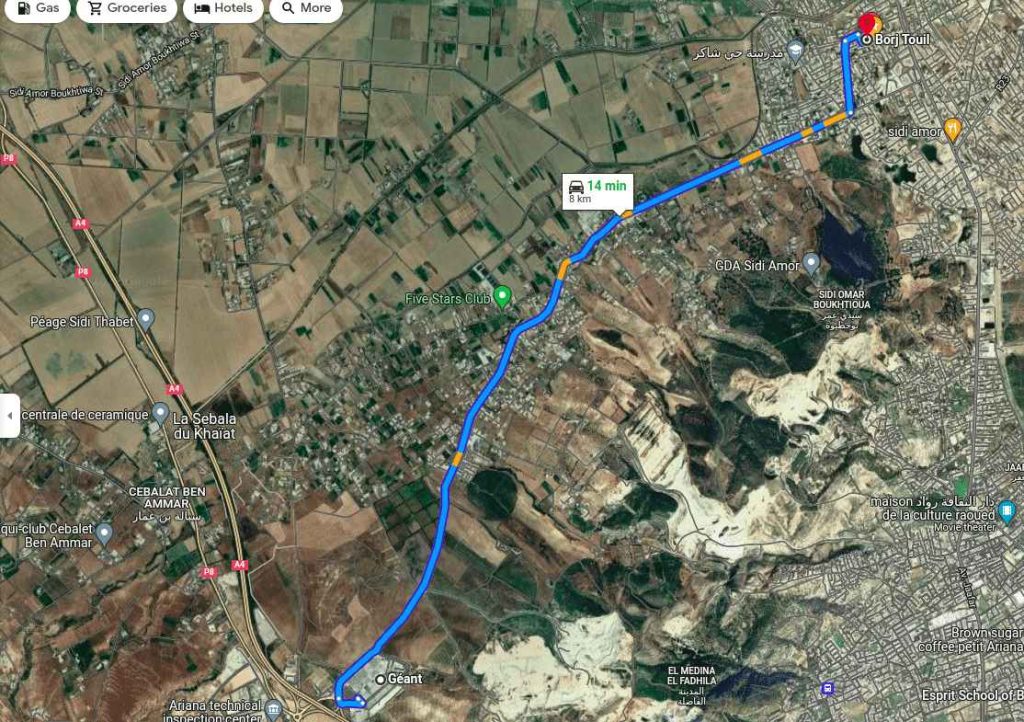Open Péage Sidi Thabet pin
The image size is (1024, 722).
(146, 320)
